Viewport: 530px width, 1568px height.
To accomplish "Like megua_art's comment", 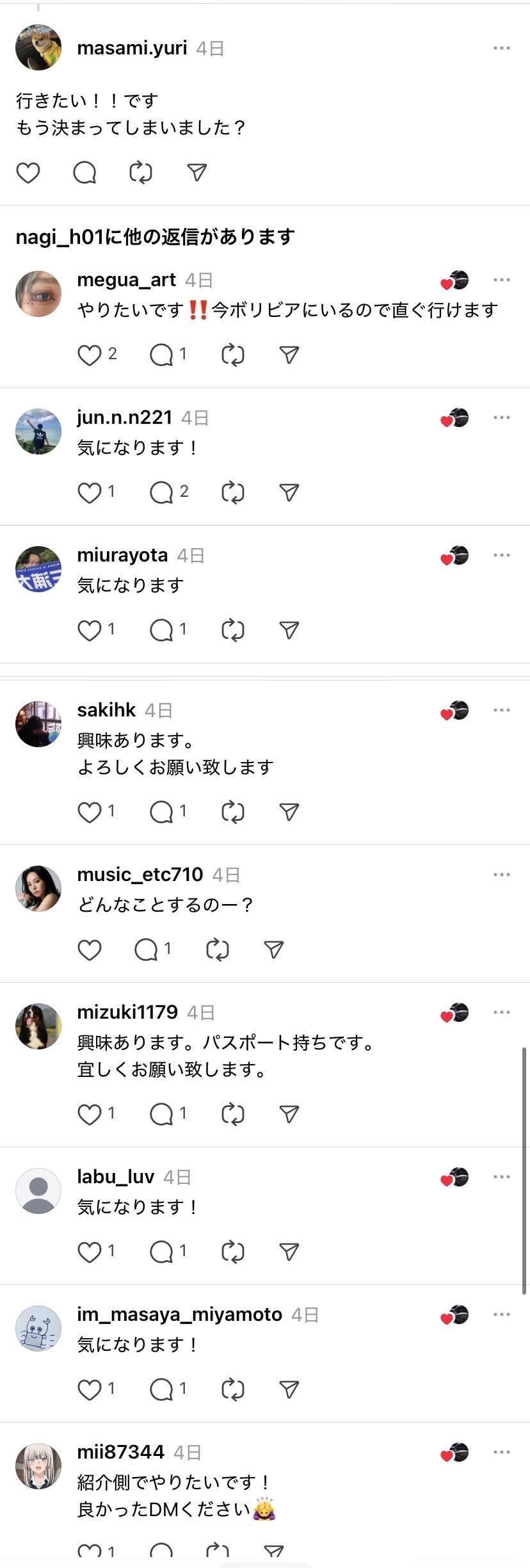I will tap(90, 355).
